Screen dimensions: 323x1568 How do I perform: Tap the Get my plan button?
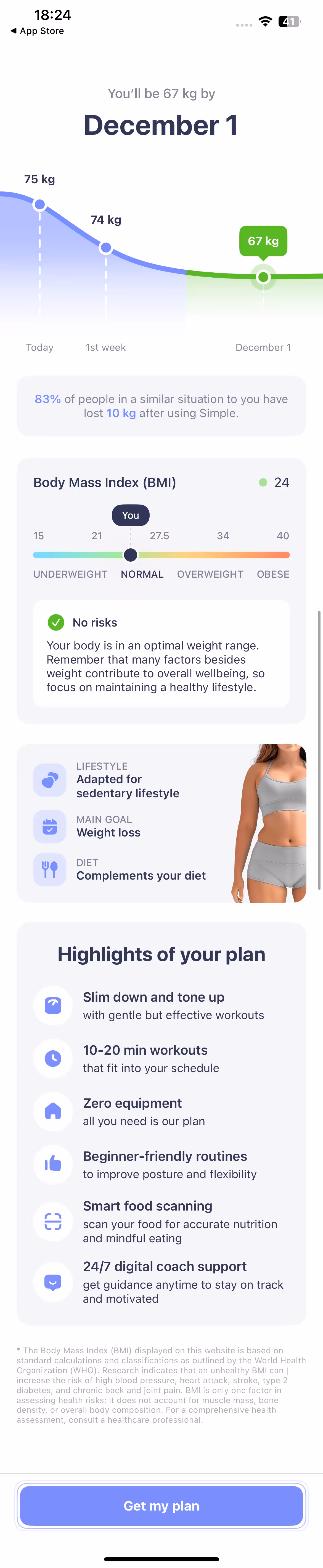coord(161,1505)
